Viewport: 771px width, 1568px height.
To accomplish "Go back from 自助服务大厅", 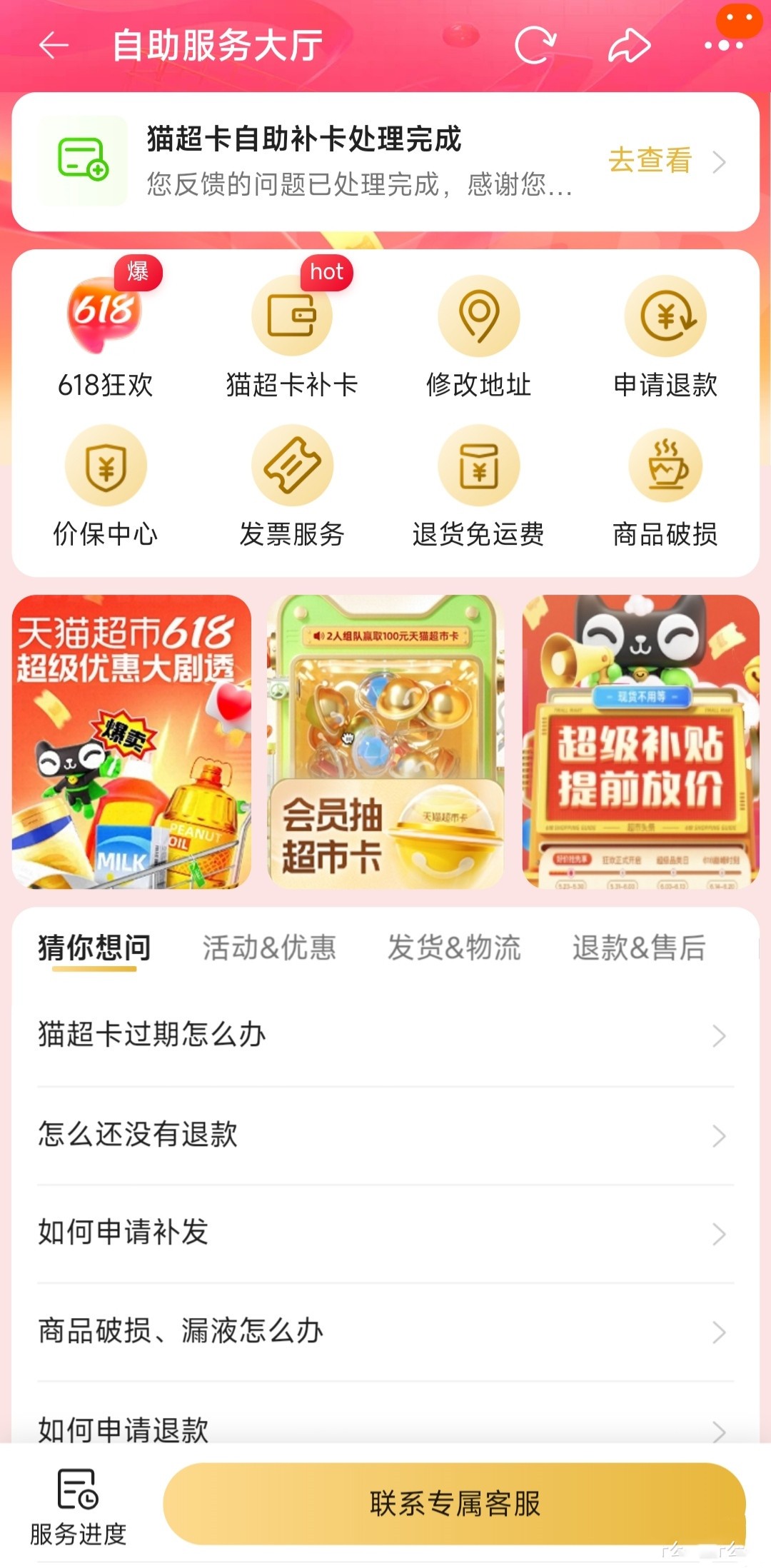I will pos(54,46).
